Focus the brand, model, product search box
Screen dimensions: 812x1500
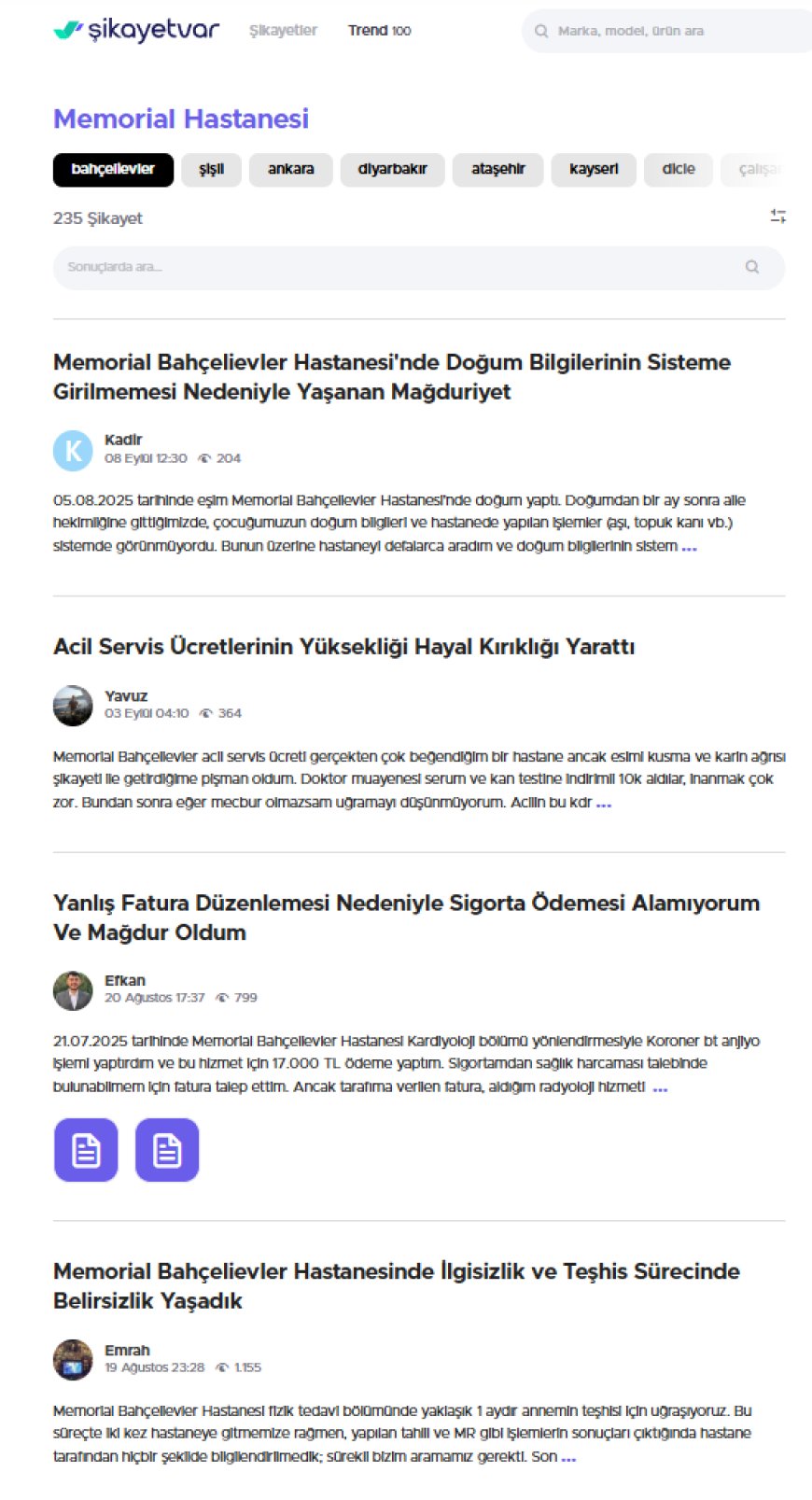tap(672, 31)
